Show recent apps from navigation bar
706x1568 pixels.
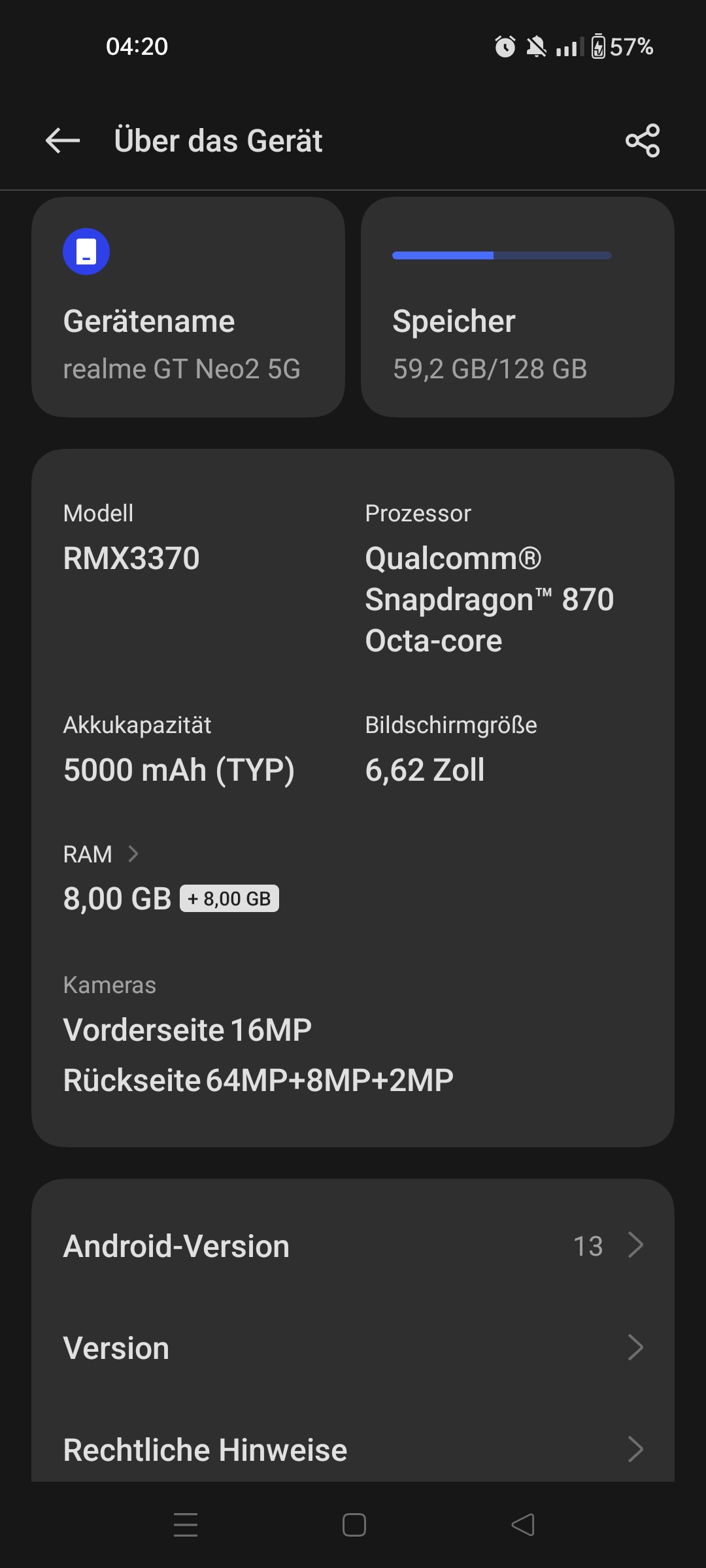click(186, 1525)
